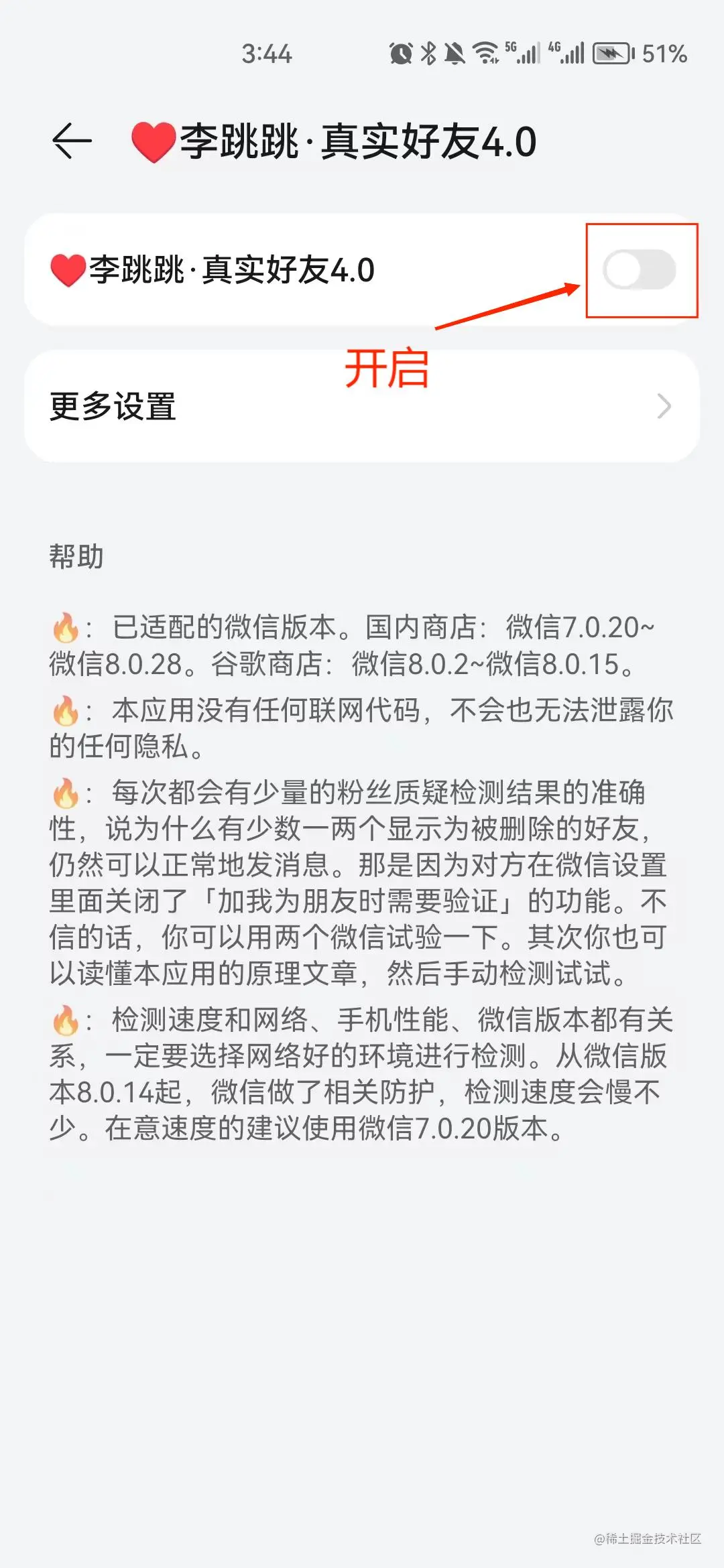This screenshot has height=1568, width=724.
Task: Click the notification mute icon in status bar
Action: click(x=455, y=54)
